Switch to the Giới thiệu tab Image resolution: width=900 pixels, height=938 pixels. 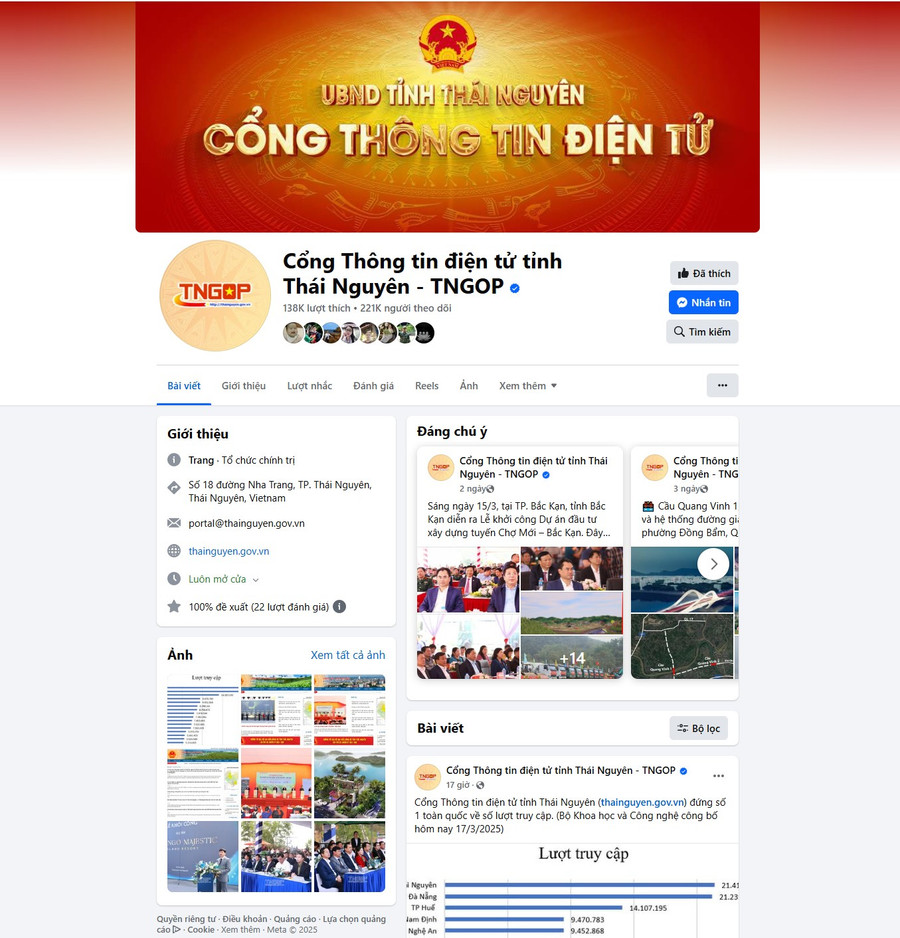[x=243, y=386]
